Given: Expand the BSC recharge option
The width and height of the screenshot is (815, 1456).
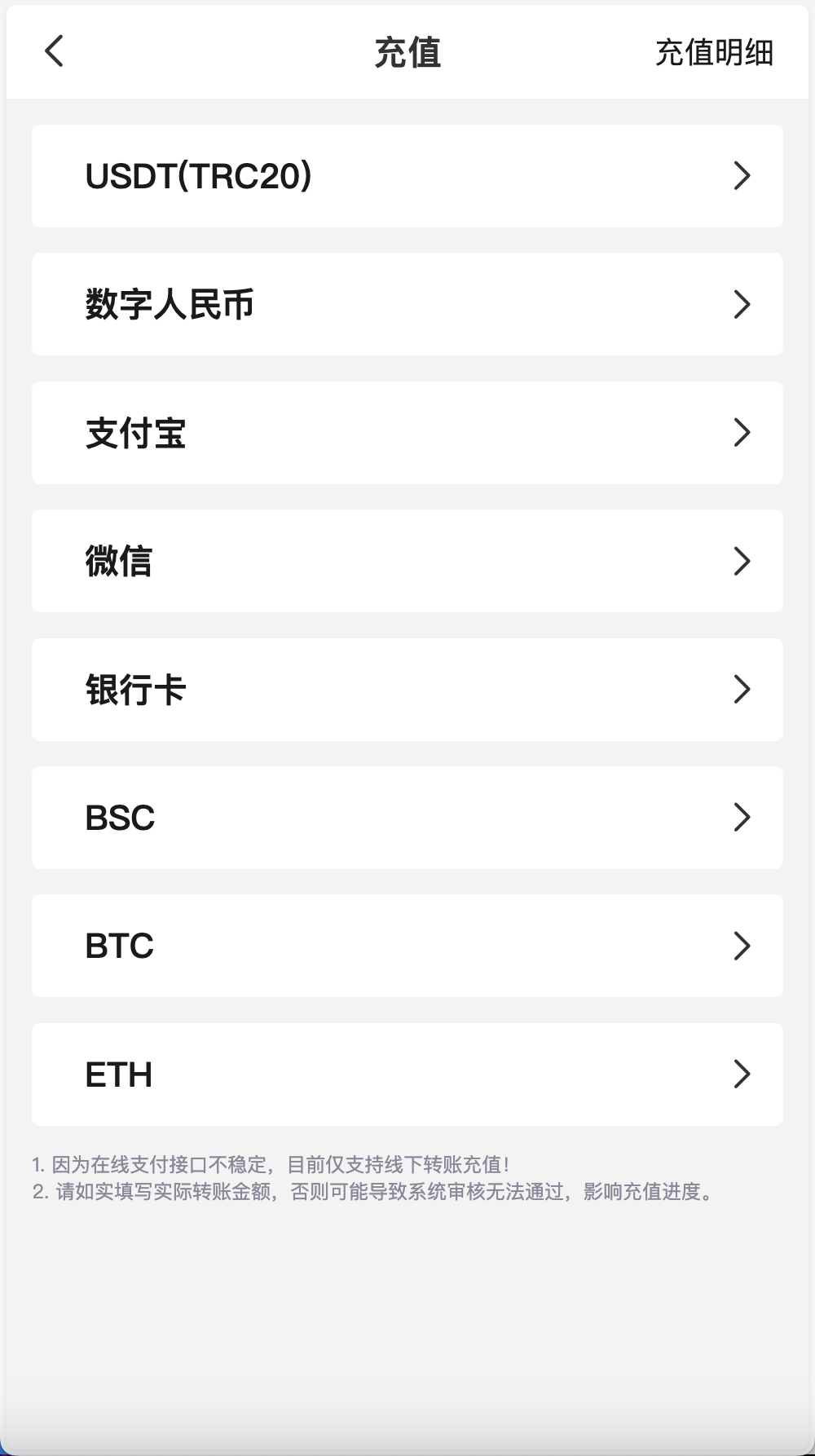Looking at the screenshot, I should [x=407, y=818].
